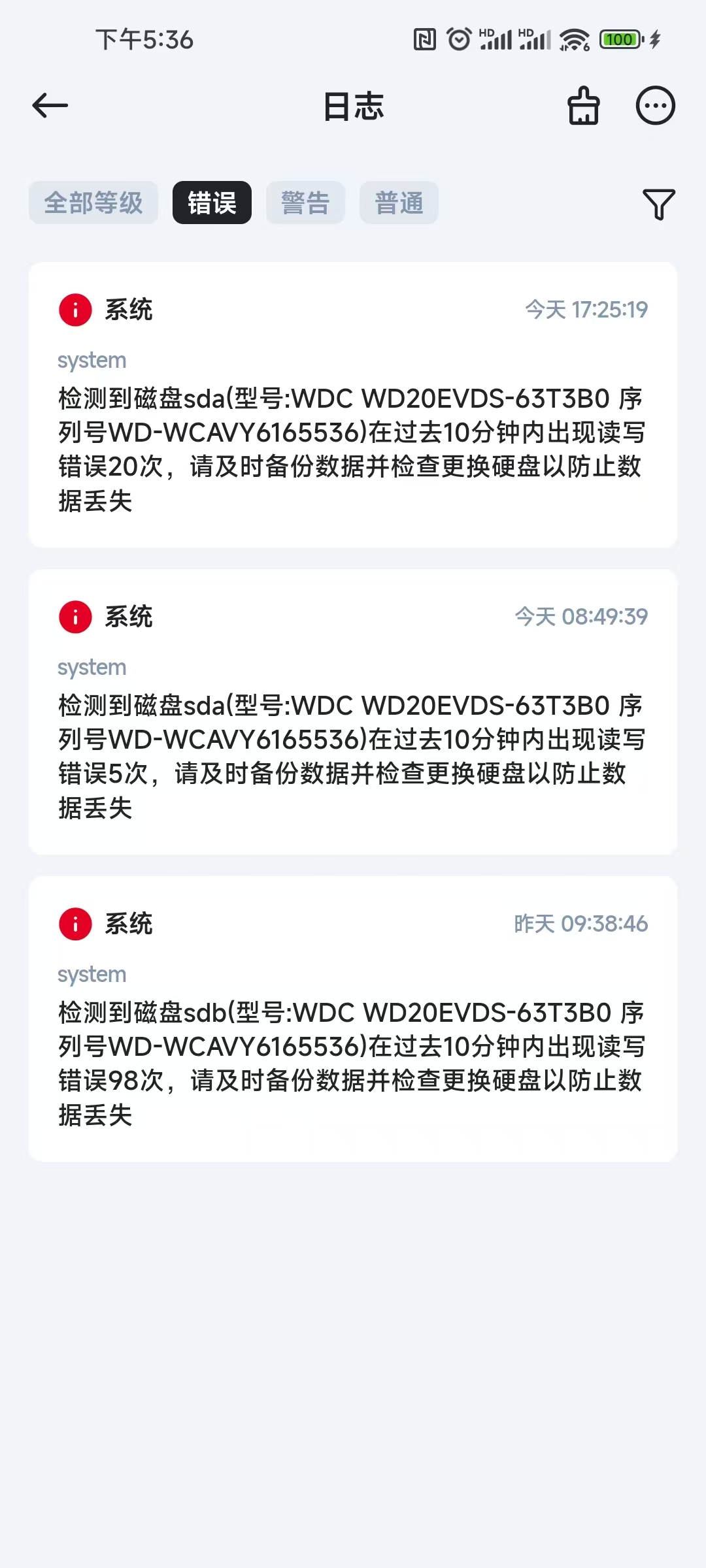The image size is (706, 1568).
Task: Tap the back arrow to exit logs
Action: click(x=49, y=105)
